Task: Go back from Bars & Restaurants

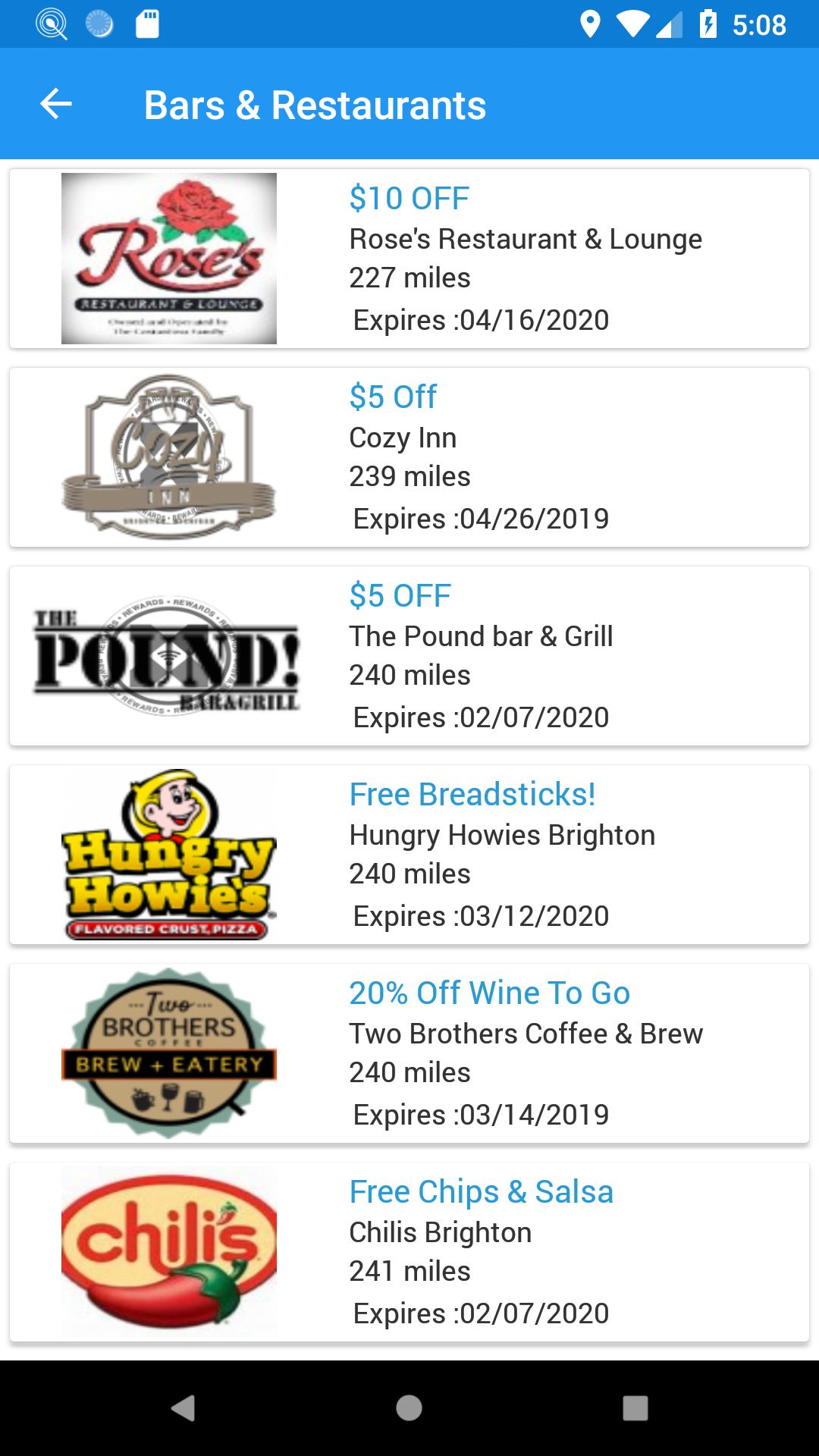Action: pos(56,104)
